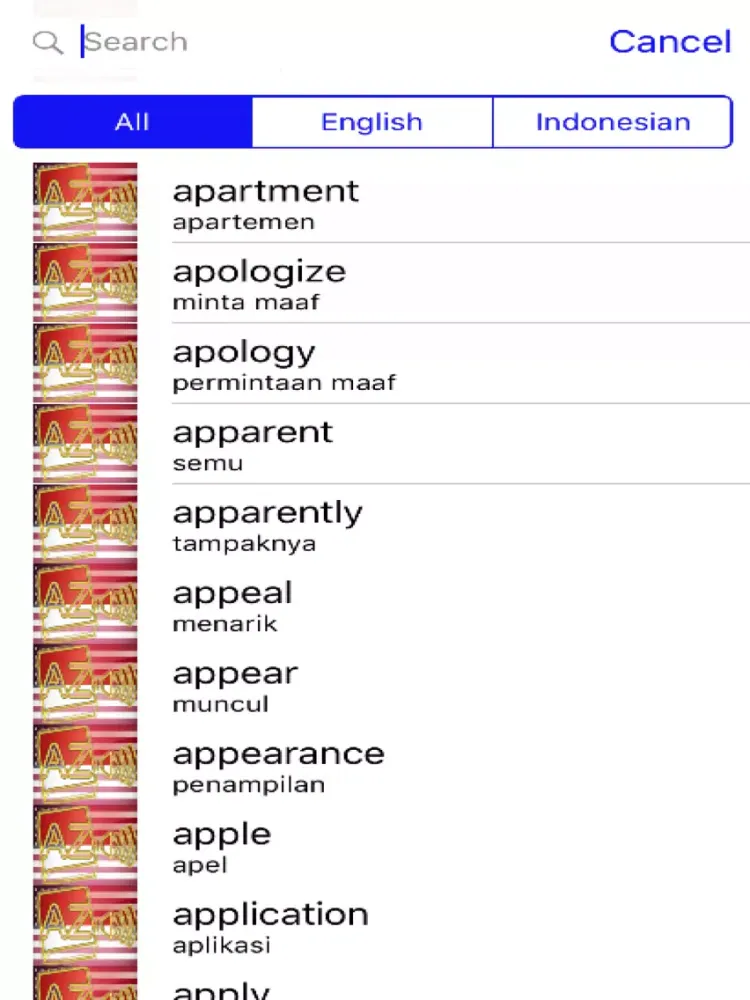The image size is (750, 1000).
Task: Select the word muncul under appear
Action: 221,704
